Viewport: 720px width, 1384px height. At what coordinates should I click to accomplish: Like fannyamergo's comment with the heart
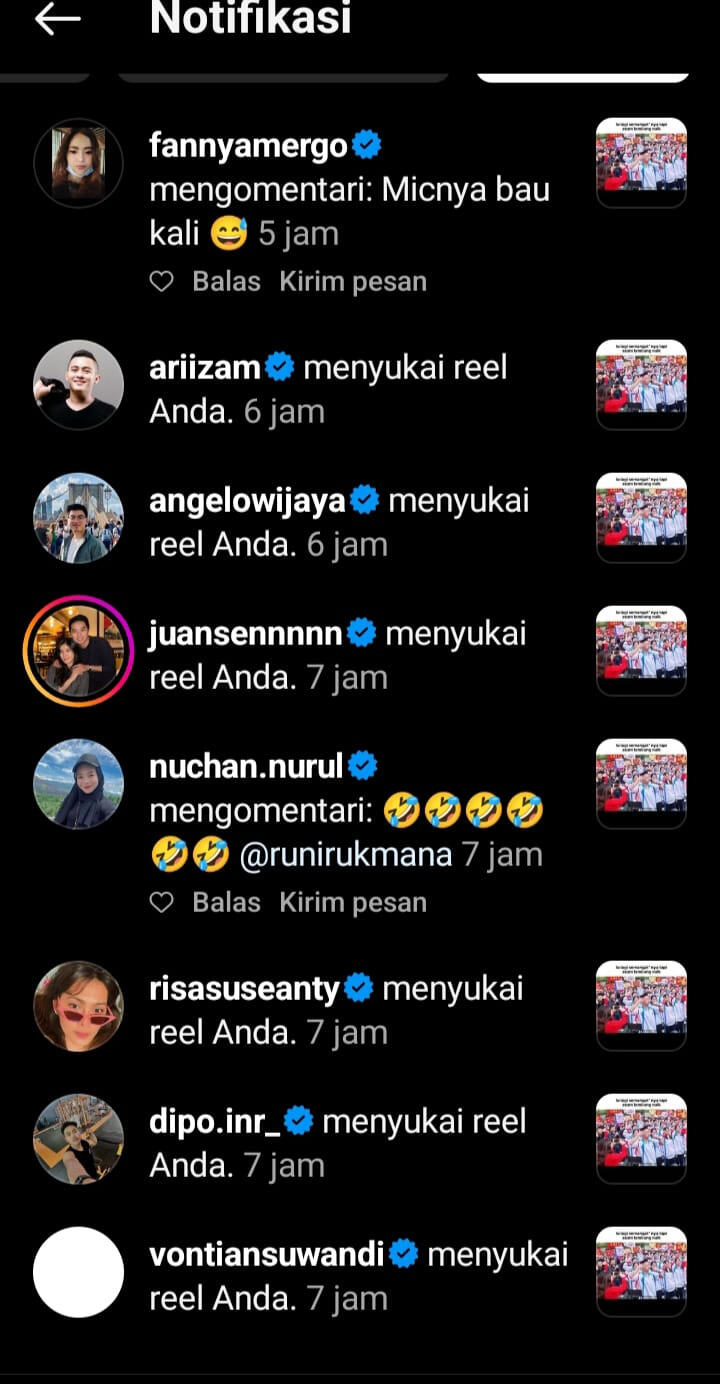[x=162, y=282]
